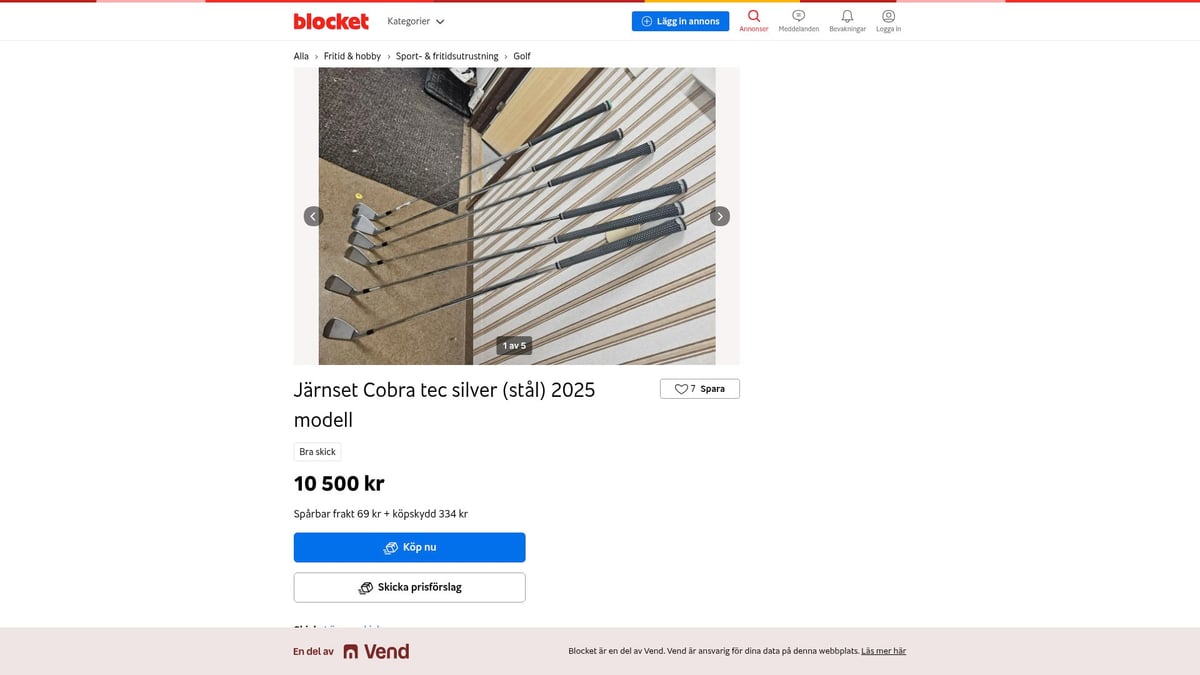1200x675 pixels.
Task: Buy the iron set with Köp nu
Action: 409,547
